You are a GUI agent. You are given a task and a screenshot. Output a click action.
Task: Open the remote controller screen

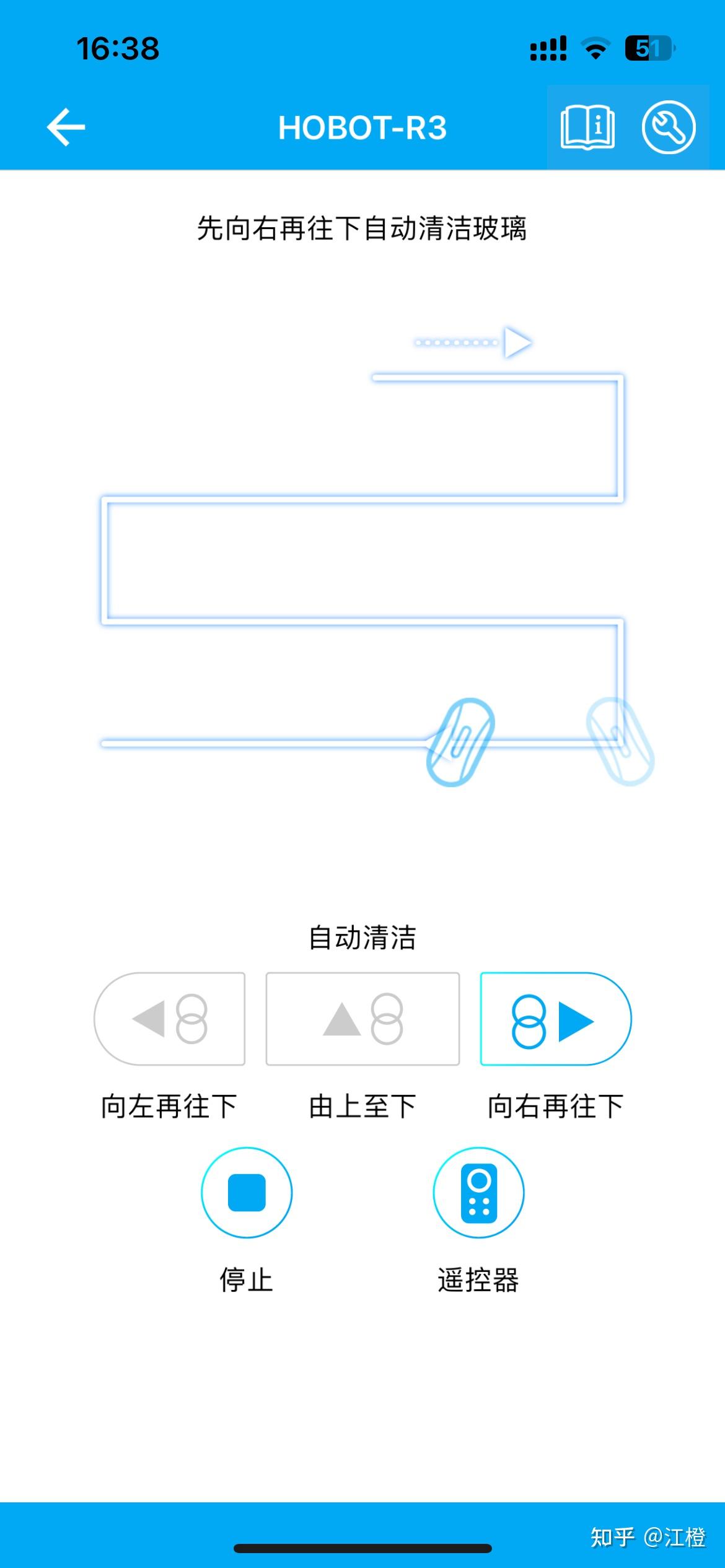[478, 1192]
